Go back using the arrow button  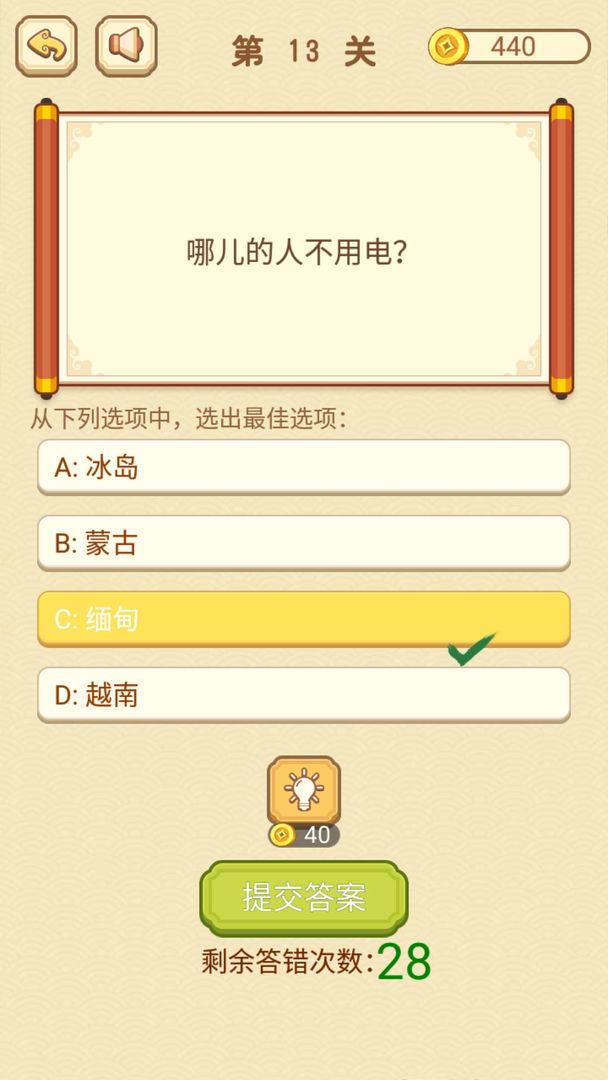click(x=46, y=46)
